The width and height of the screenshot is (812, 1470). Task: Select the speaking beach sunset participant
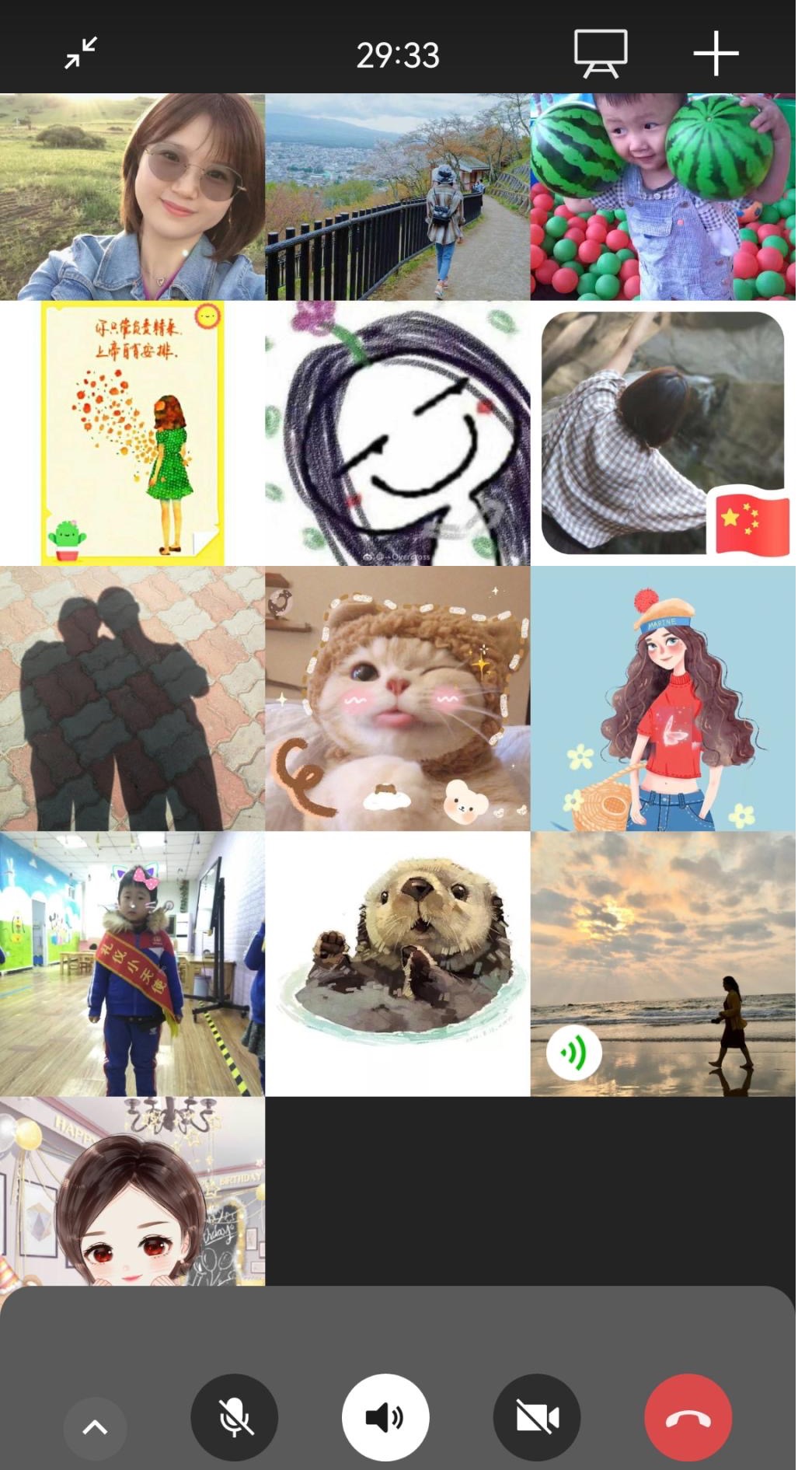click(x=662, y=964)
